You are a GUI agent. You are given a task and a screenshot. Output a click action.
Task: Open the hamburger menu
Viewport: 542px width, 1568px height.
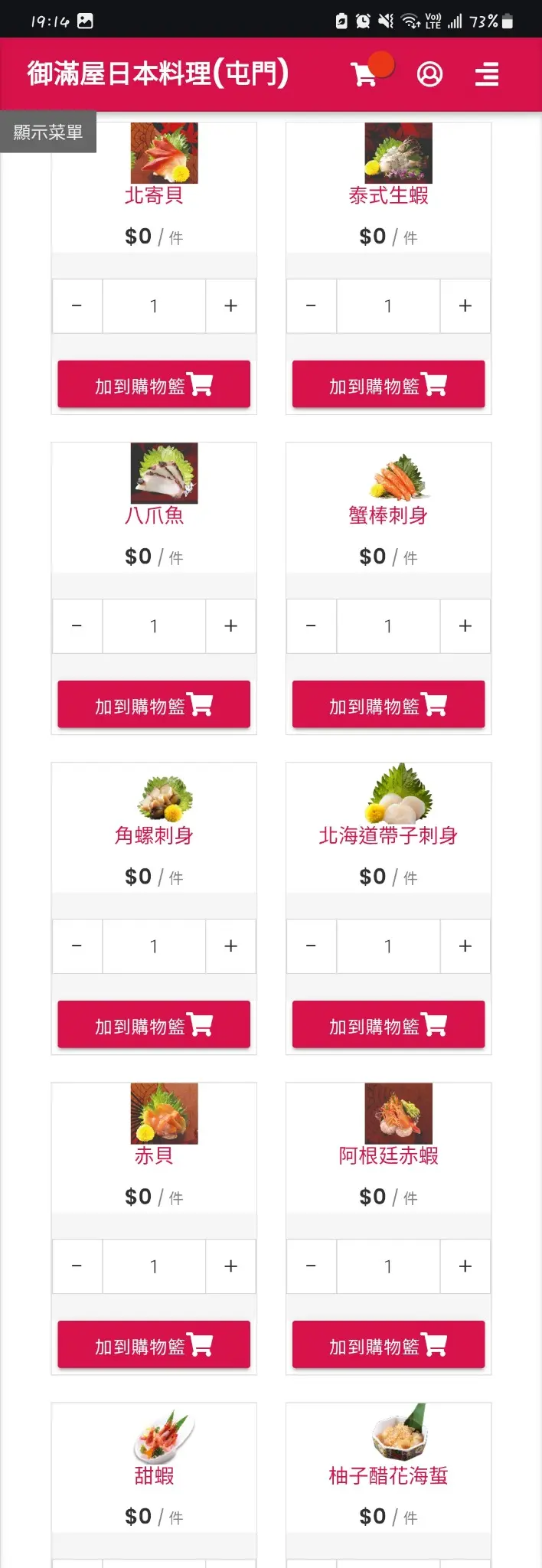click(x=487, y=74)
